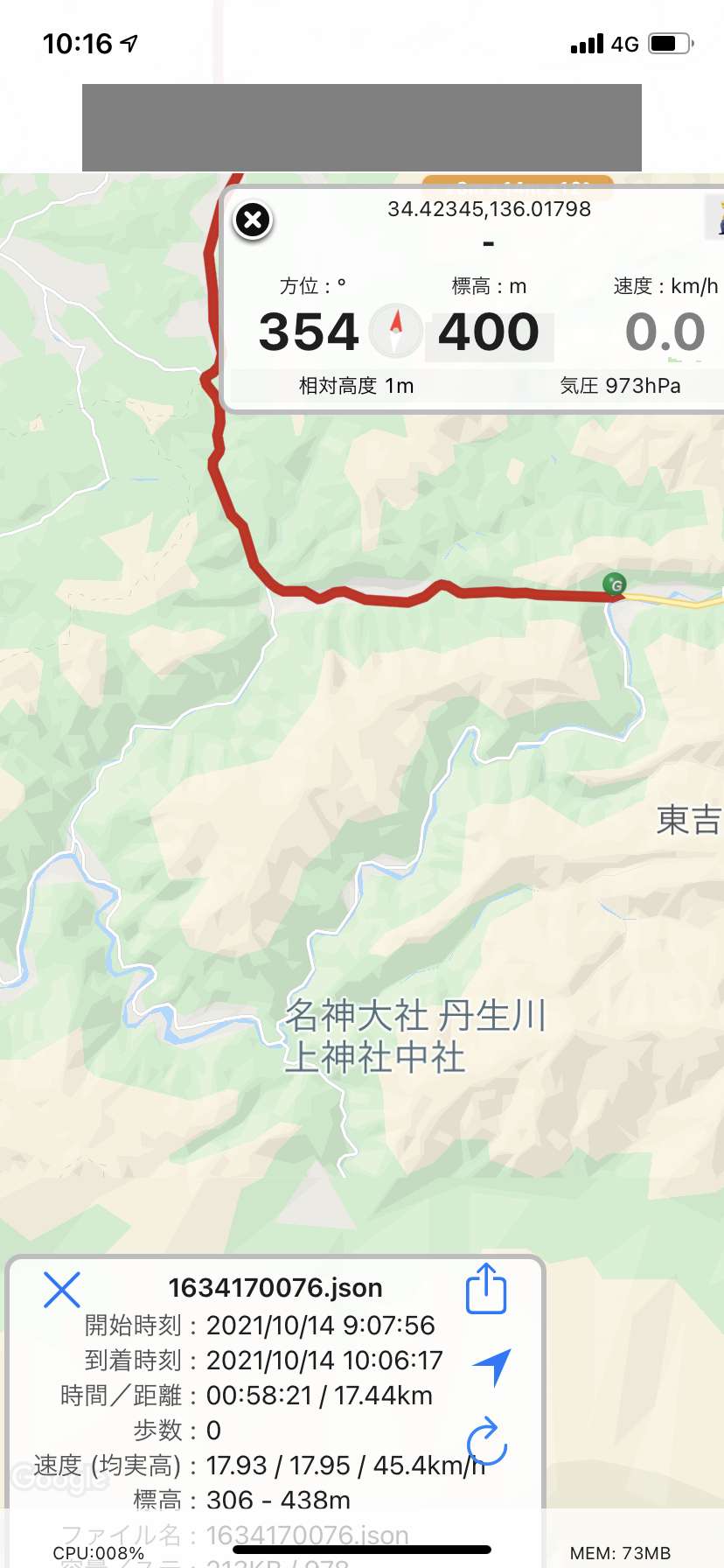This screenshot has width=724, height=1568.
Task: Reload the track with the refresh icon
Action: click(x=486, y=1441)
